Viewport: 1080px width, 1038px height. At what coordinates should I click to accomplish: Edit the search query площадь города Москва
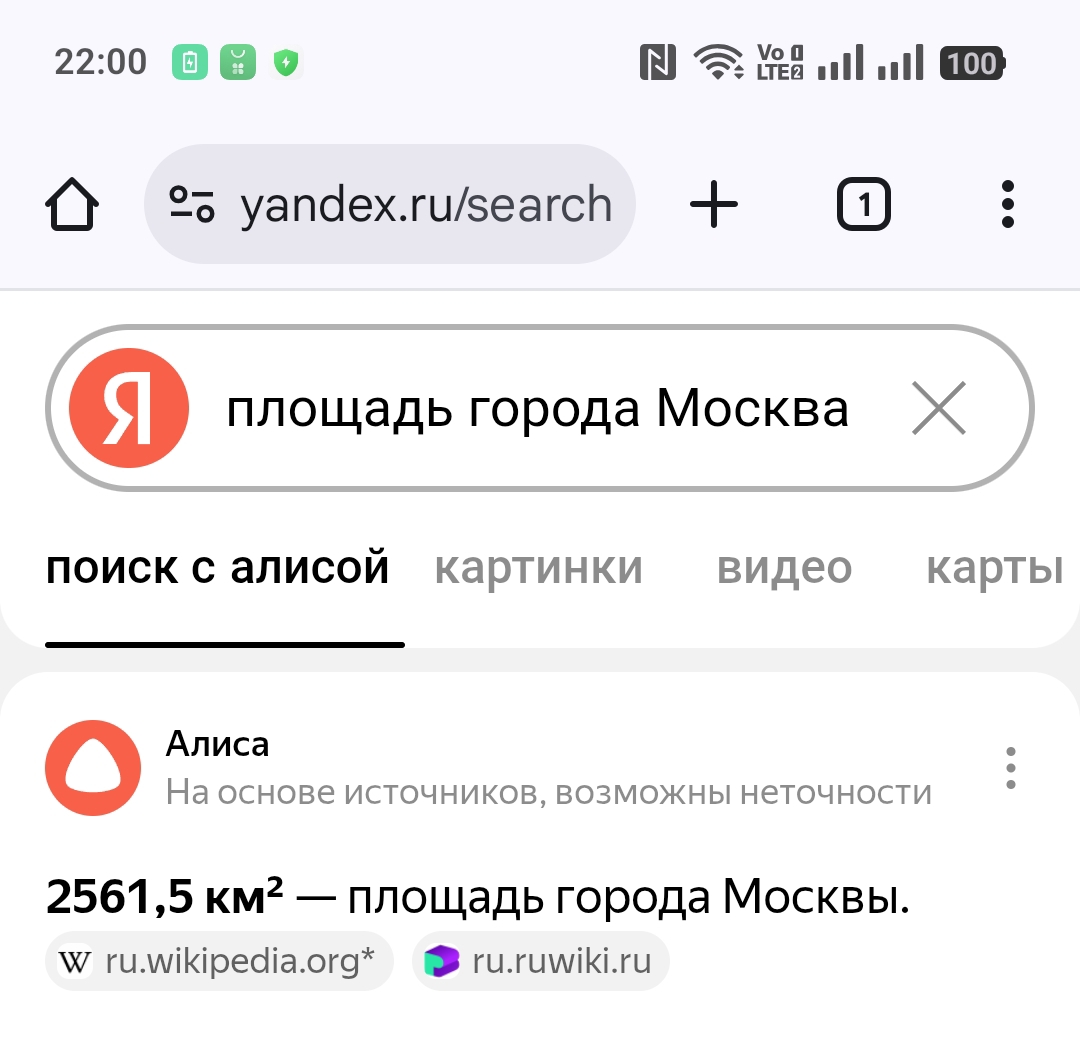pyautogui.click(x=537, y=409)
